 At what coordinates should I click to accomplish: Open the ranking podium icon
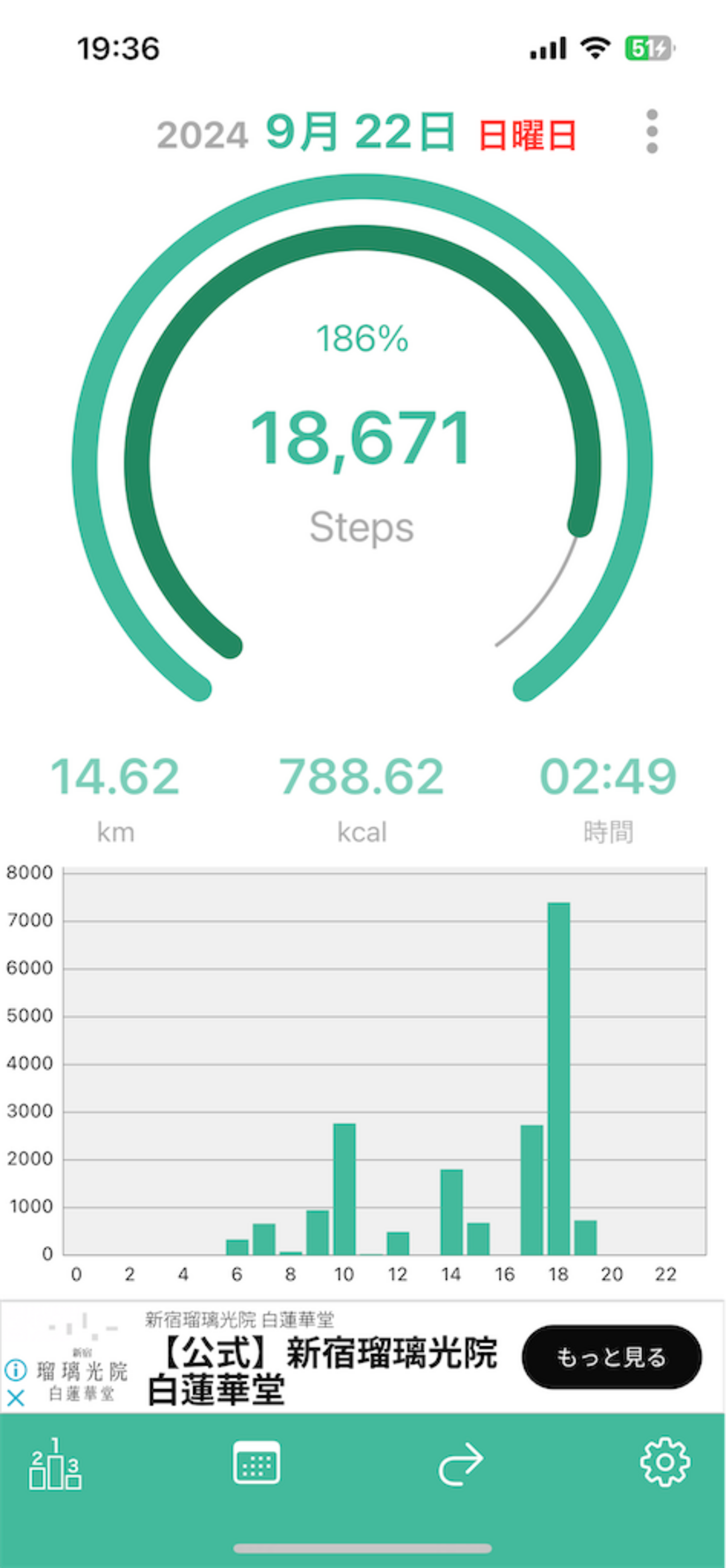55,1465
